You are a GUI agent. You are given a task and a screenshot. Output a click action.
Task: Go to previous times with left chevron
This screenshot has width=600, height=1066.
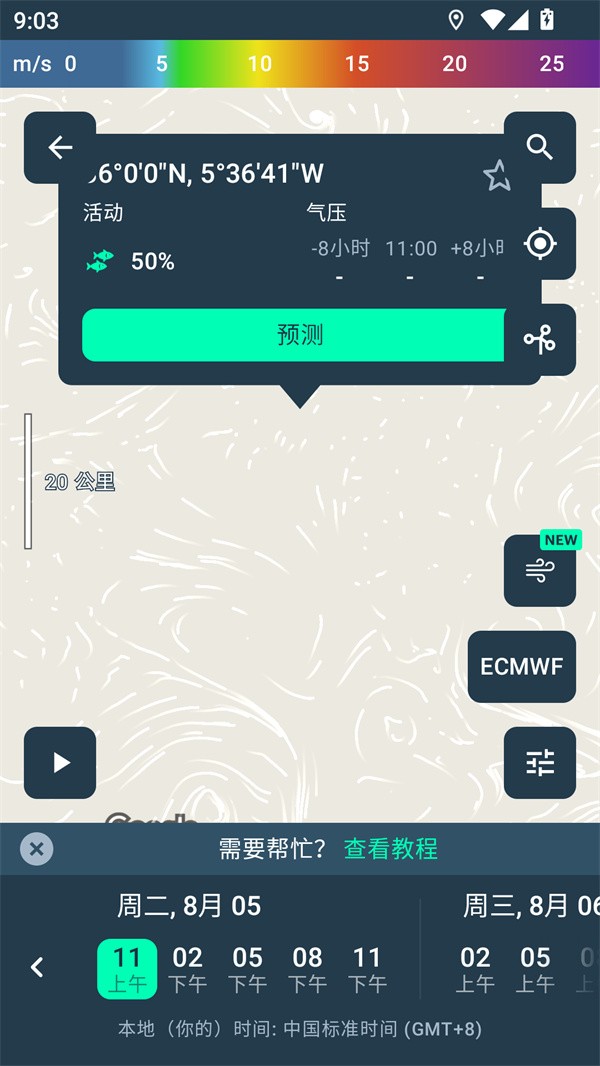[x=37, y=968]
